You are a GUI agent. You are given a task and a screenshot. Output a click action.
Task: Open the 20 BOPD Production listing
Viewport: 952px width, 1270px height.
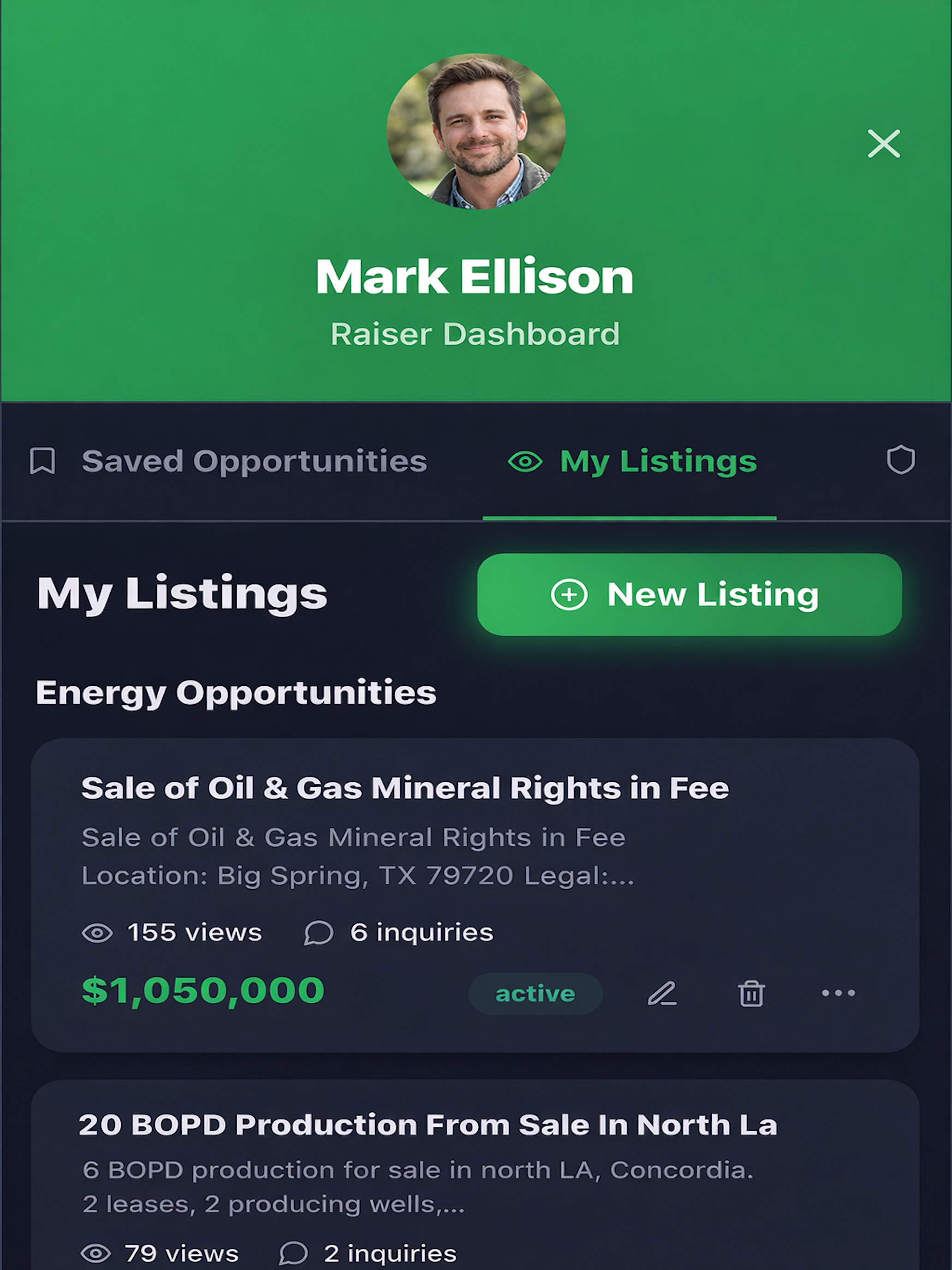(x=428, y=1124)
